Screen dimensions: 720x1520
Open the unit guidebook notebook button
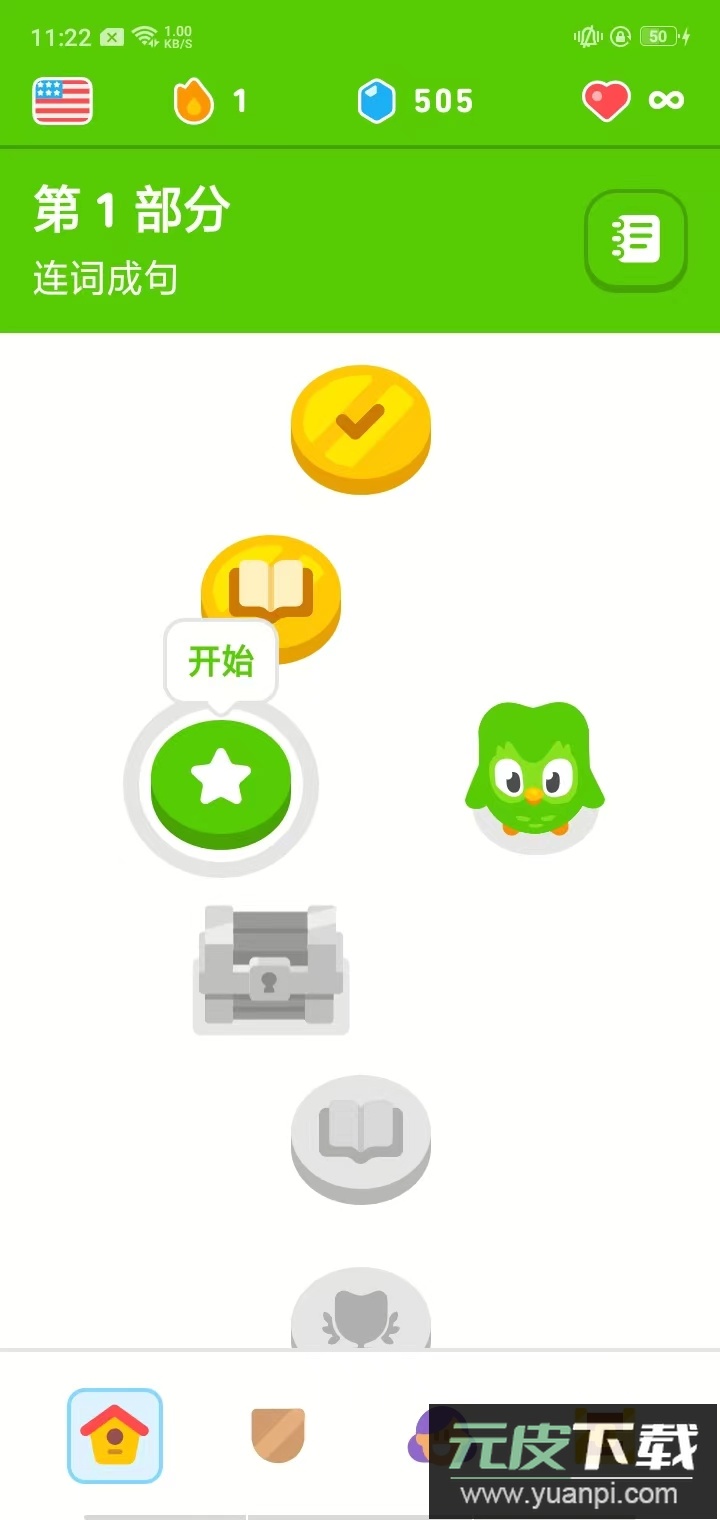(636, 240)
